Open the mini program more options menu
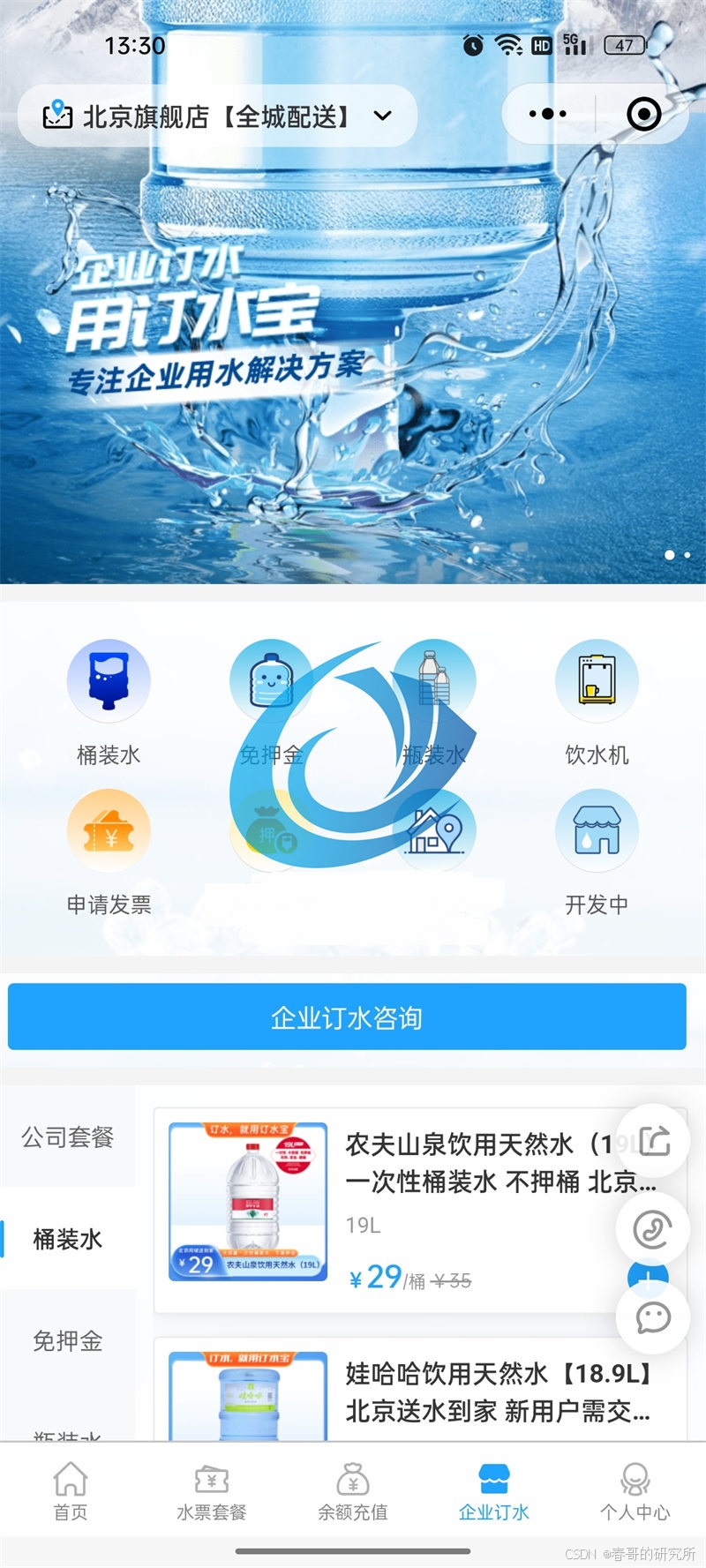The height and width of the screenshot is (1568, 706). 548,114
